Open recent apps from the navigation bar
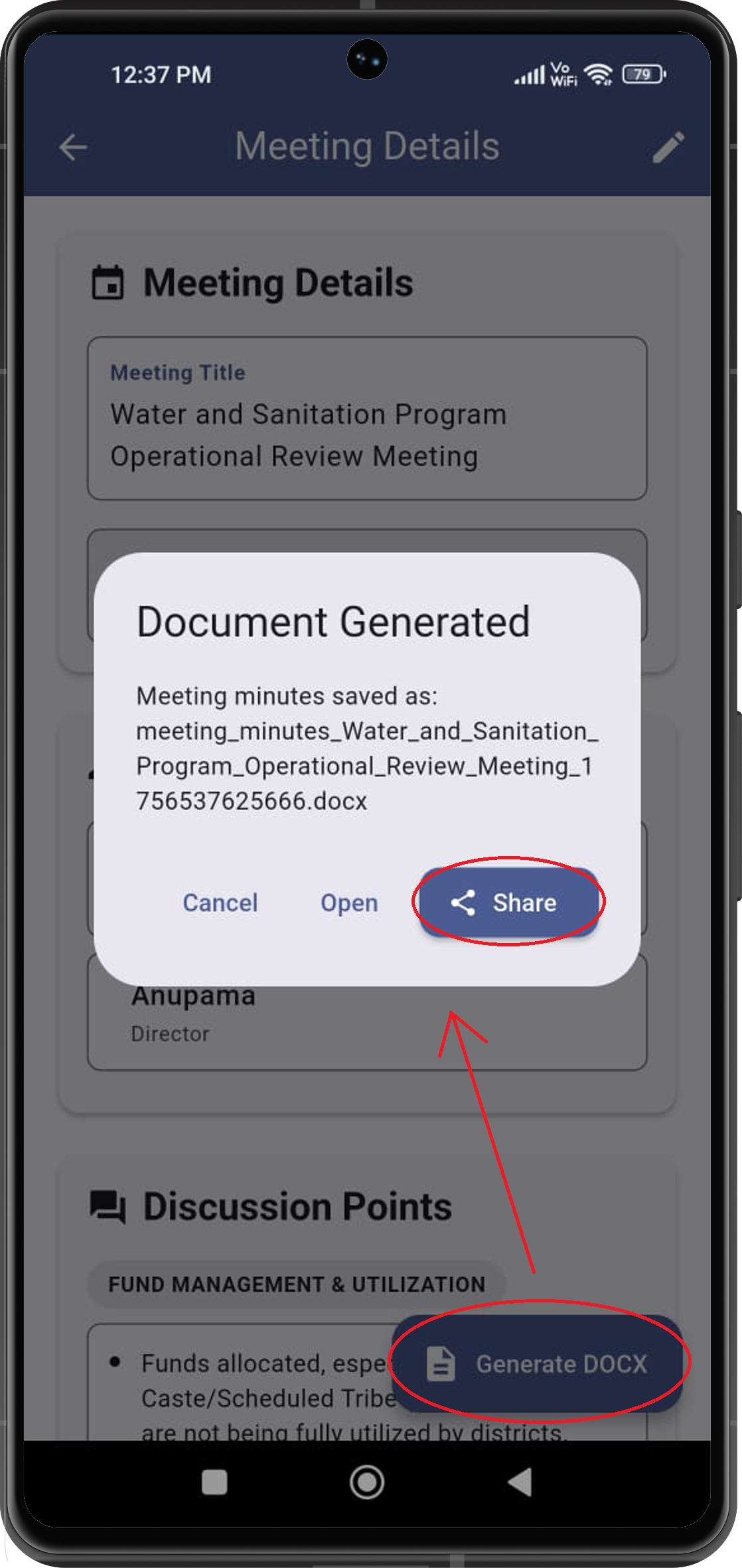The image size is (742, 1568). click(214, 1482)
